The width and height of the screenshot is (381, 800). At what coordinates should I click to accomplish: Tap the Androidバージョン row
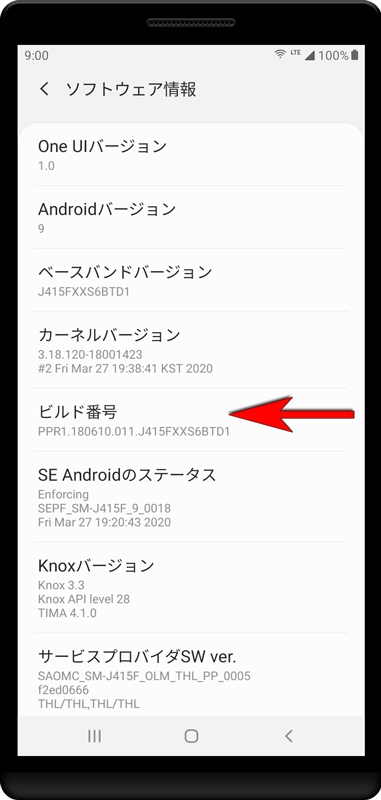(191, 217)
